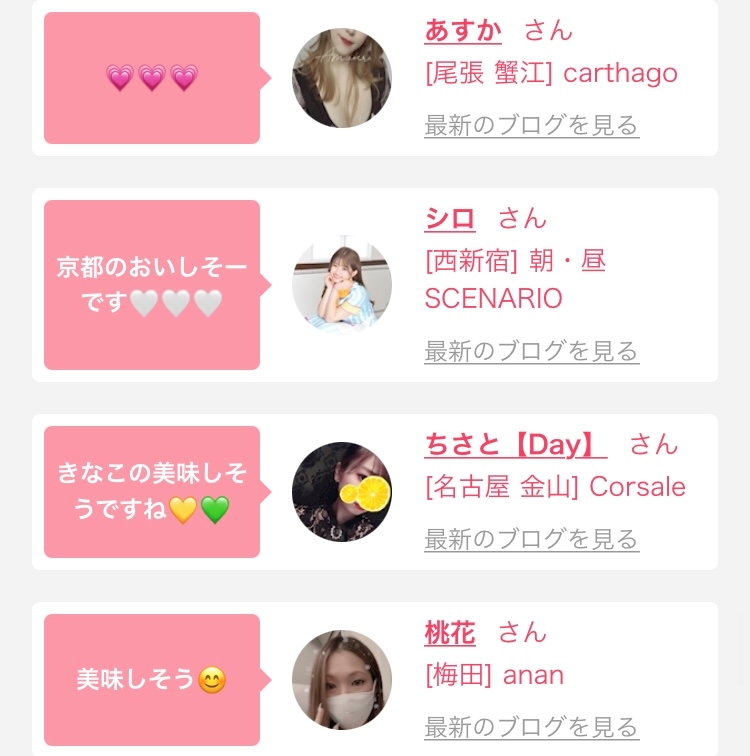Tap シロ's round profile photo

tap(342, 285)
